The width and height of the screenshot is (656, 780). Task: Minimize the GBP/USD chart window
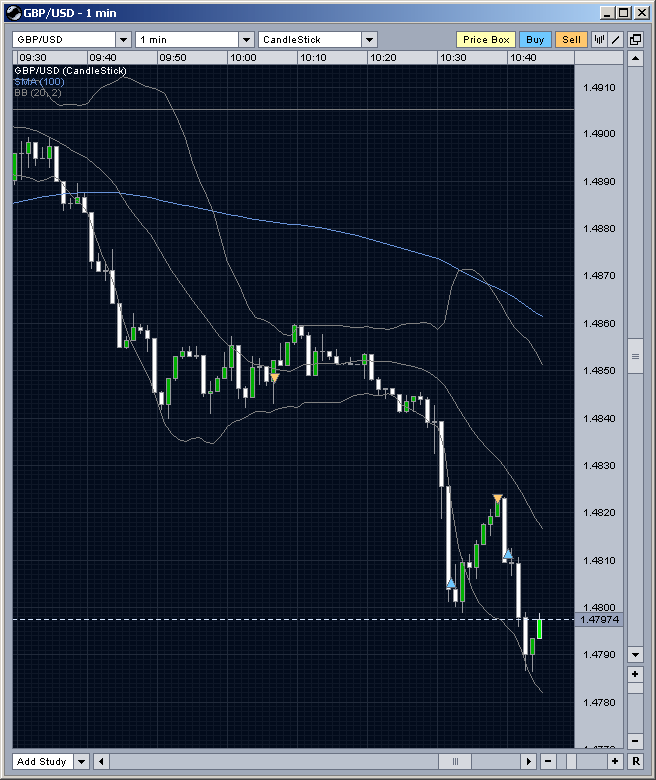[607, 13]
